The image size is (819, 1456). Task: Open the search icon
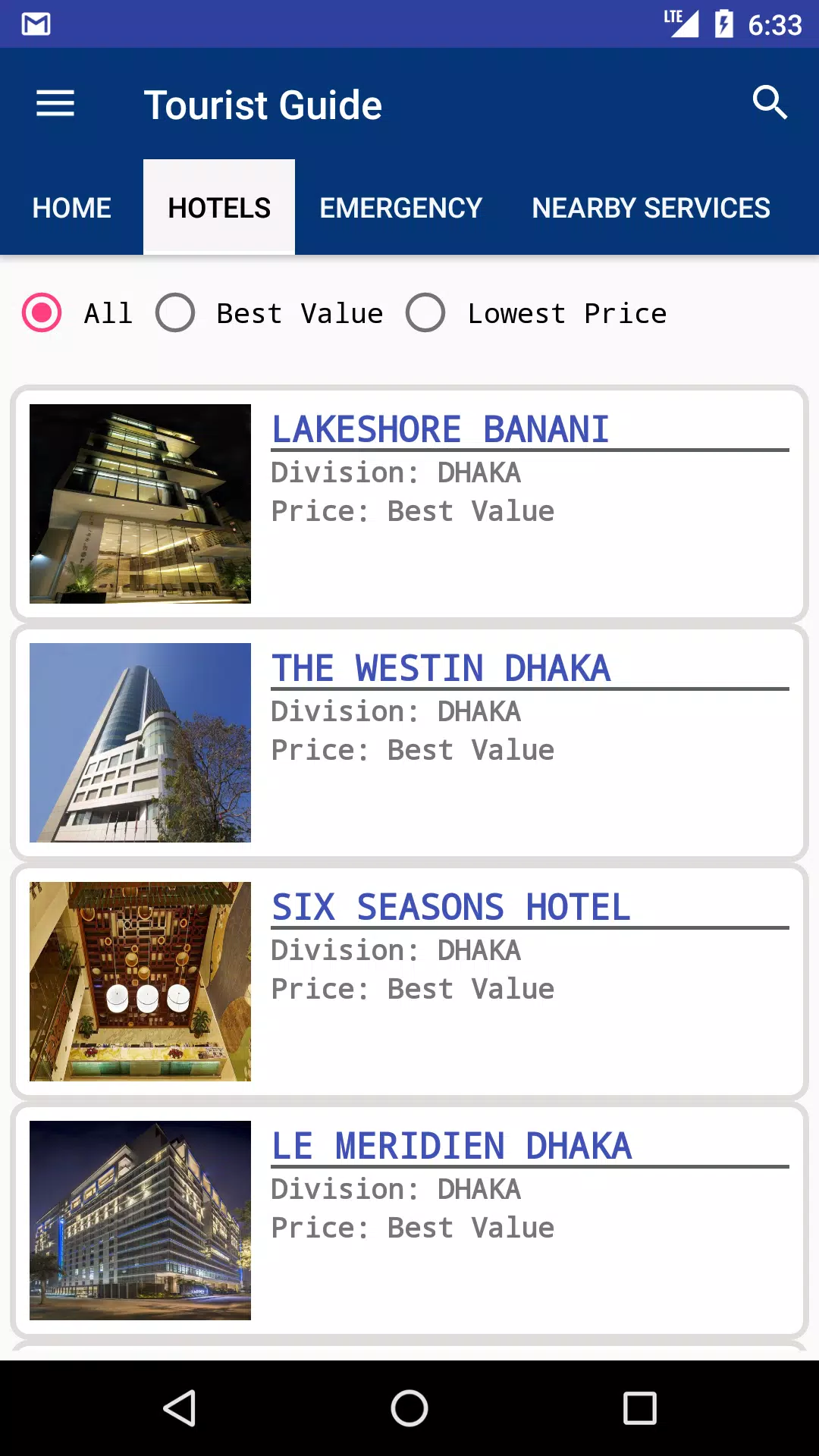[x=770, y=102]
